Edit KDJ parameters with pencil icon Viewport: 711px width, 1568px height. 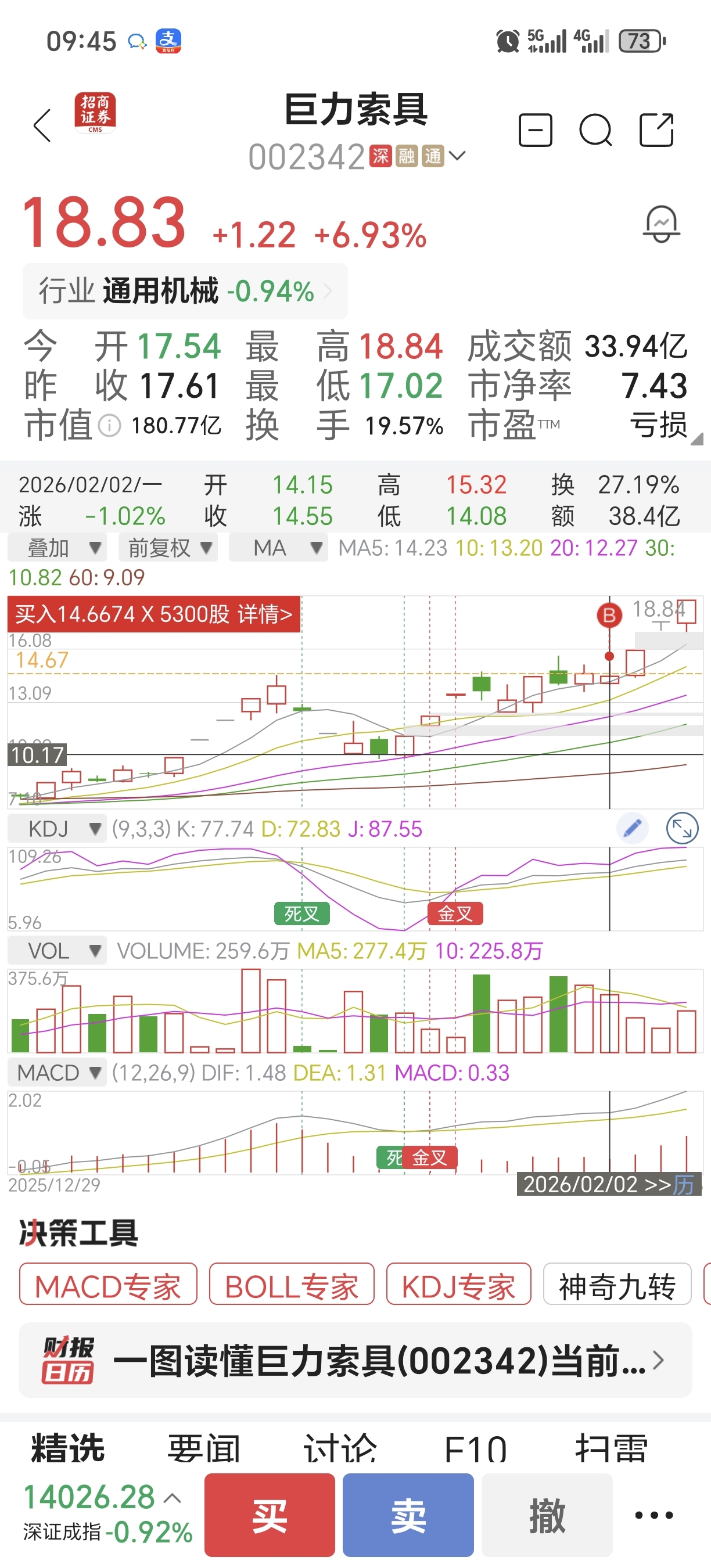click(x=632, y=829)
